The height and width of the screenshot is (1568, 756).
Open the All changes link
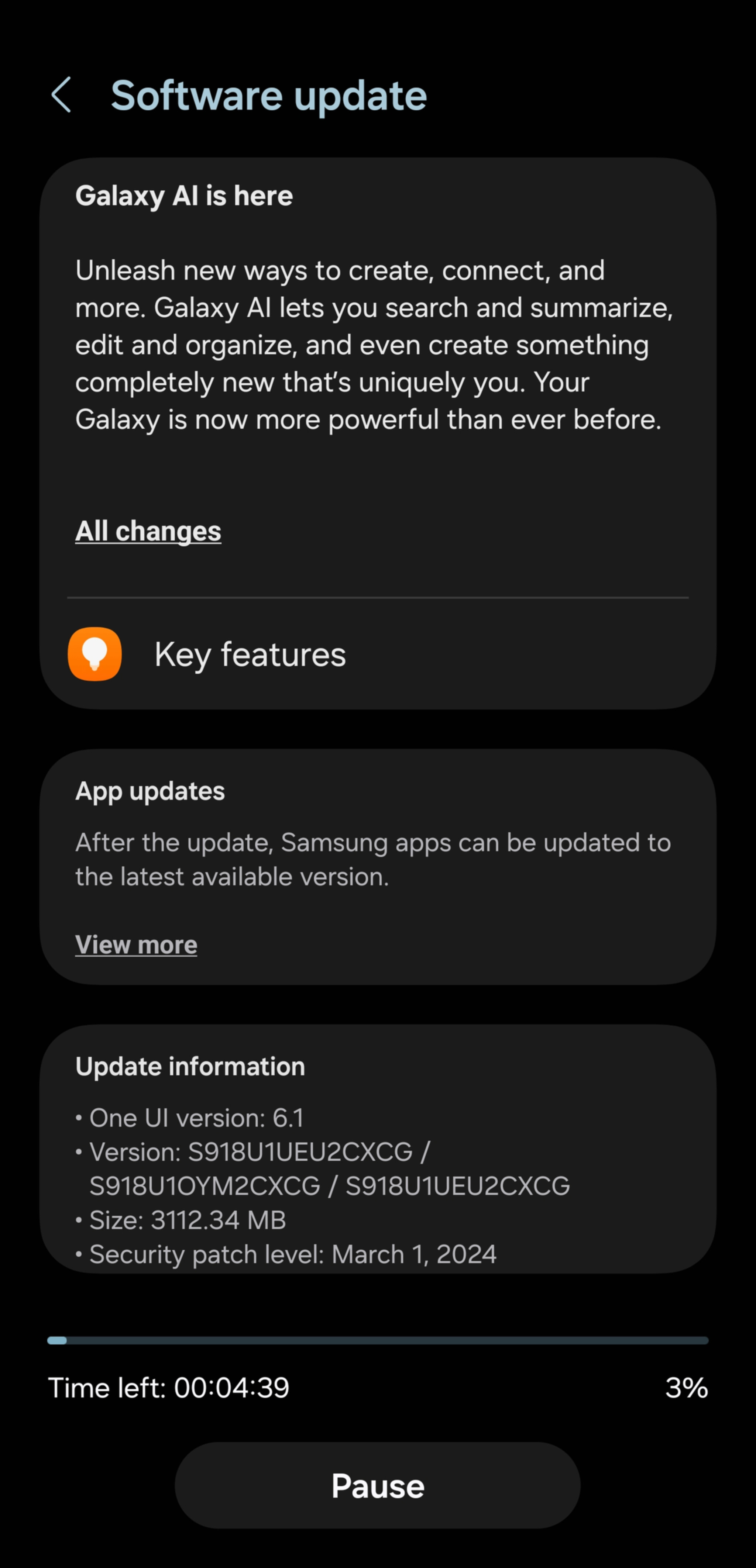[148, 531]
